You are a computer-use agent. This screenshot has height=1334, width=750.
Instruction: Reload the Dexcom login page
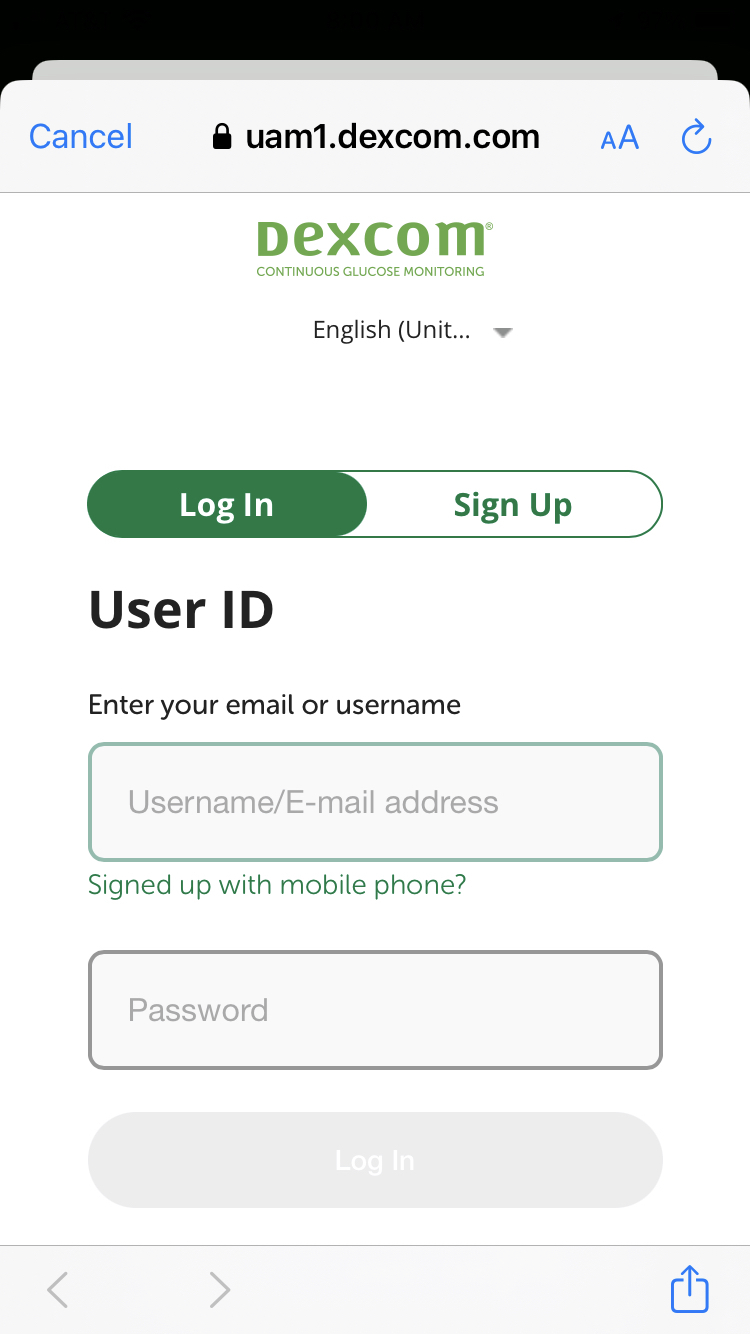[696, 137]
